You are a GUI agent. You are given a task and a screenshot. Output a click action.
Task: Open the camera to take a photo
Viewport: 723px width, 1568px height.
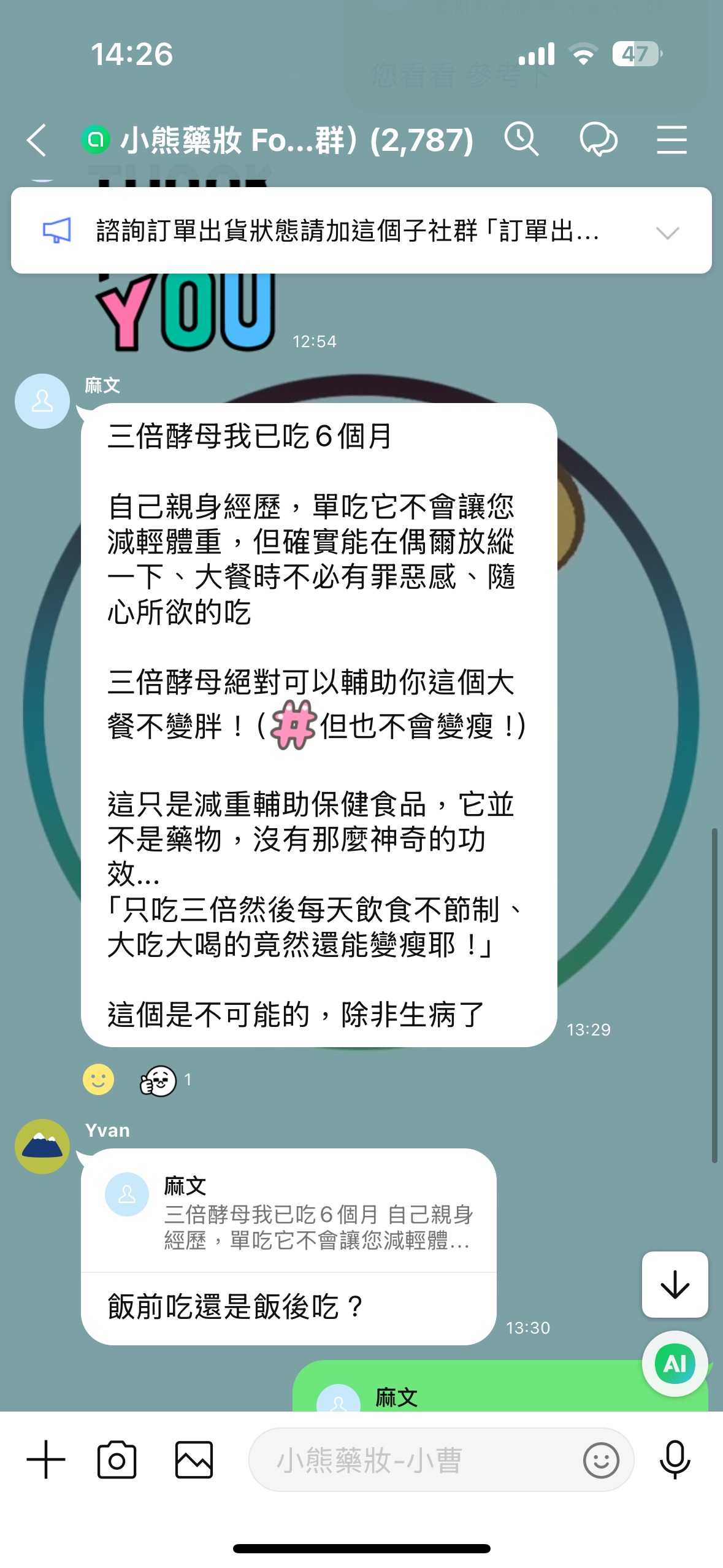[117, 1459]
